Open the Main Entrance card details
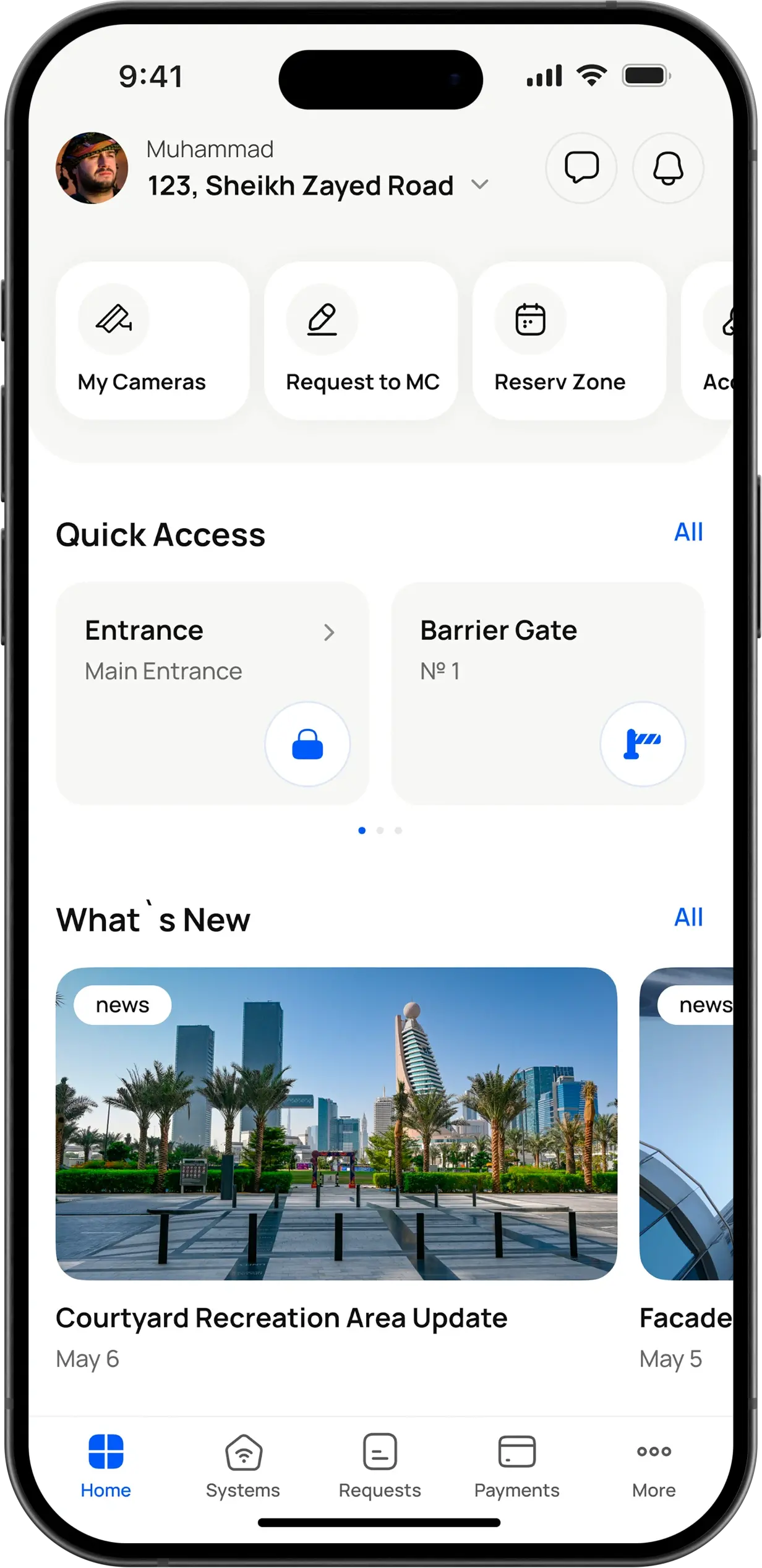Image resolution: width=762 pixels, height=1568 pixels. tap(328, 632)
